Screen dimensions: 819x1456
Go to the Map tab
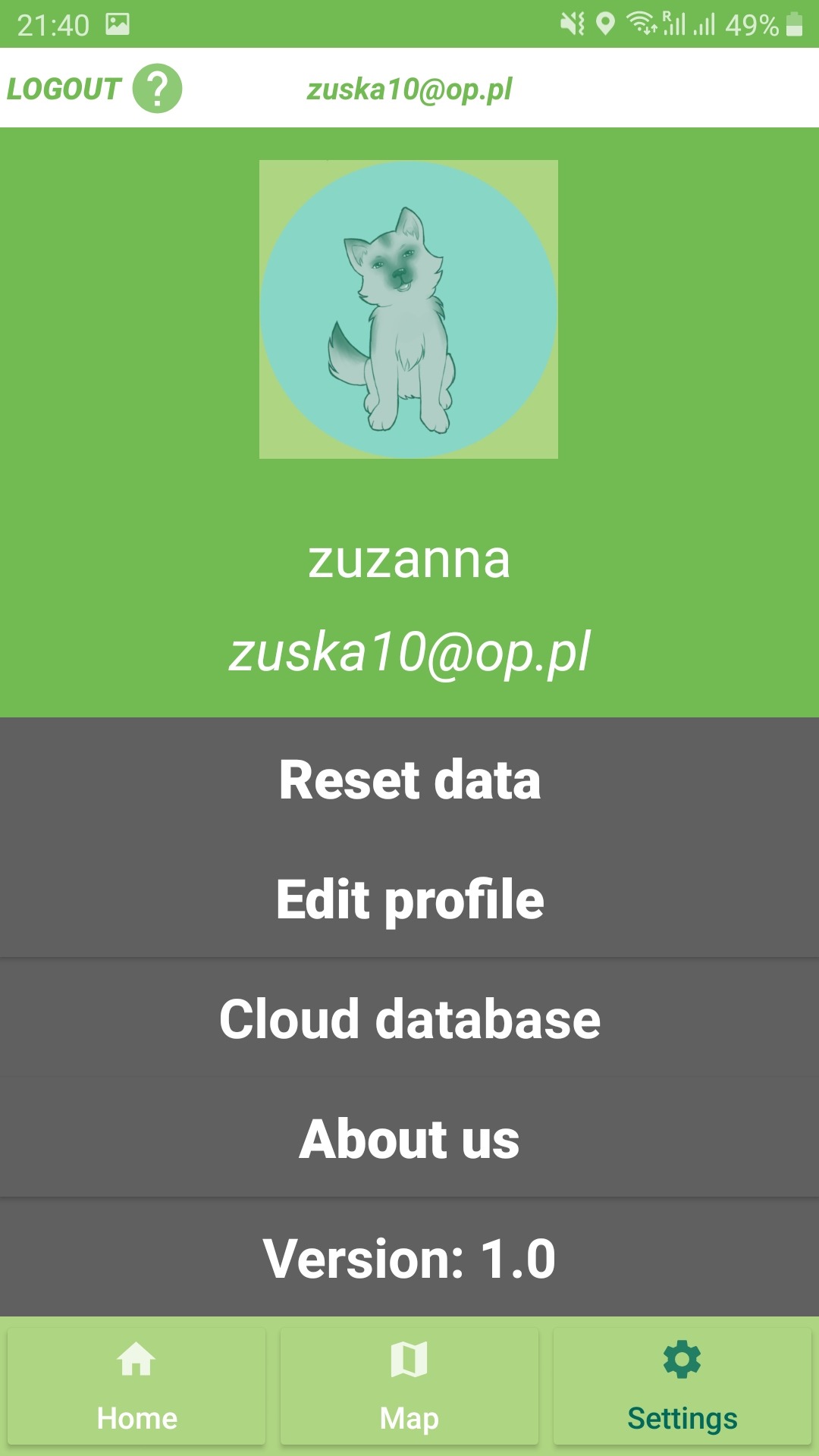(x=409, y=1386)
